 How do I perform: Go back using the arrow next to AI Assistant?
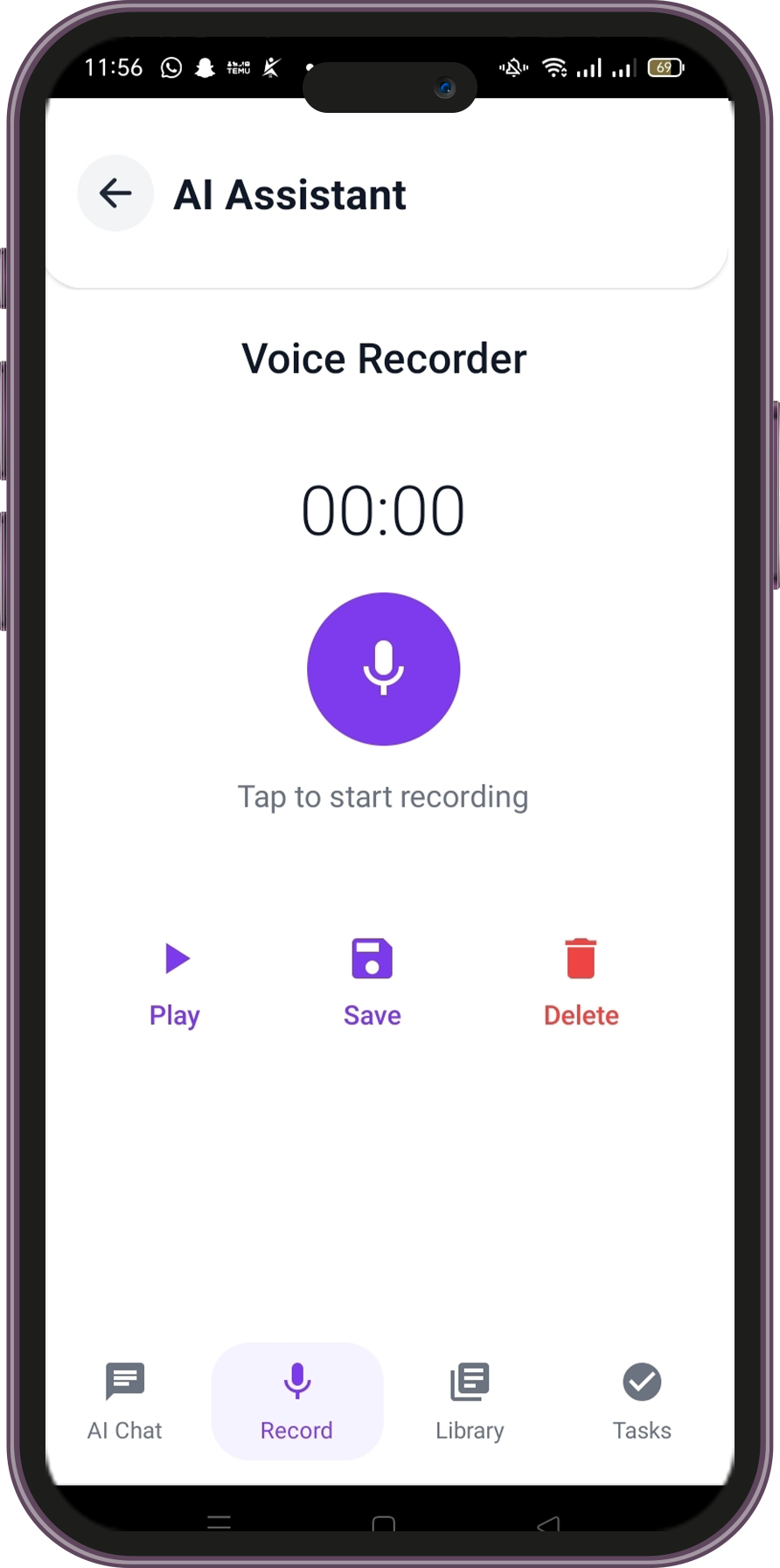click(115, 193)
